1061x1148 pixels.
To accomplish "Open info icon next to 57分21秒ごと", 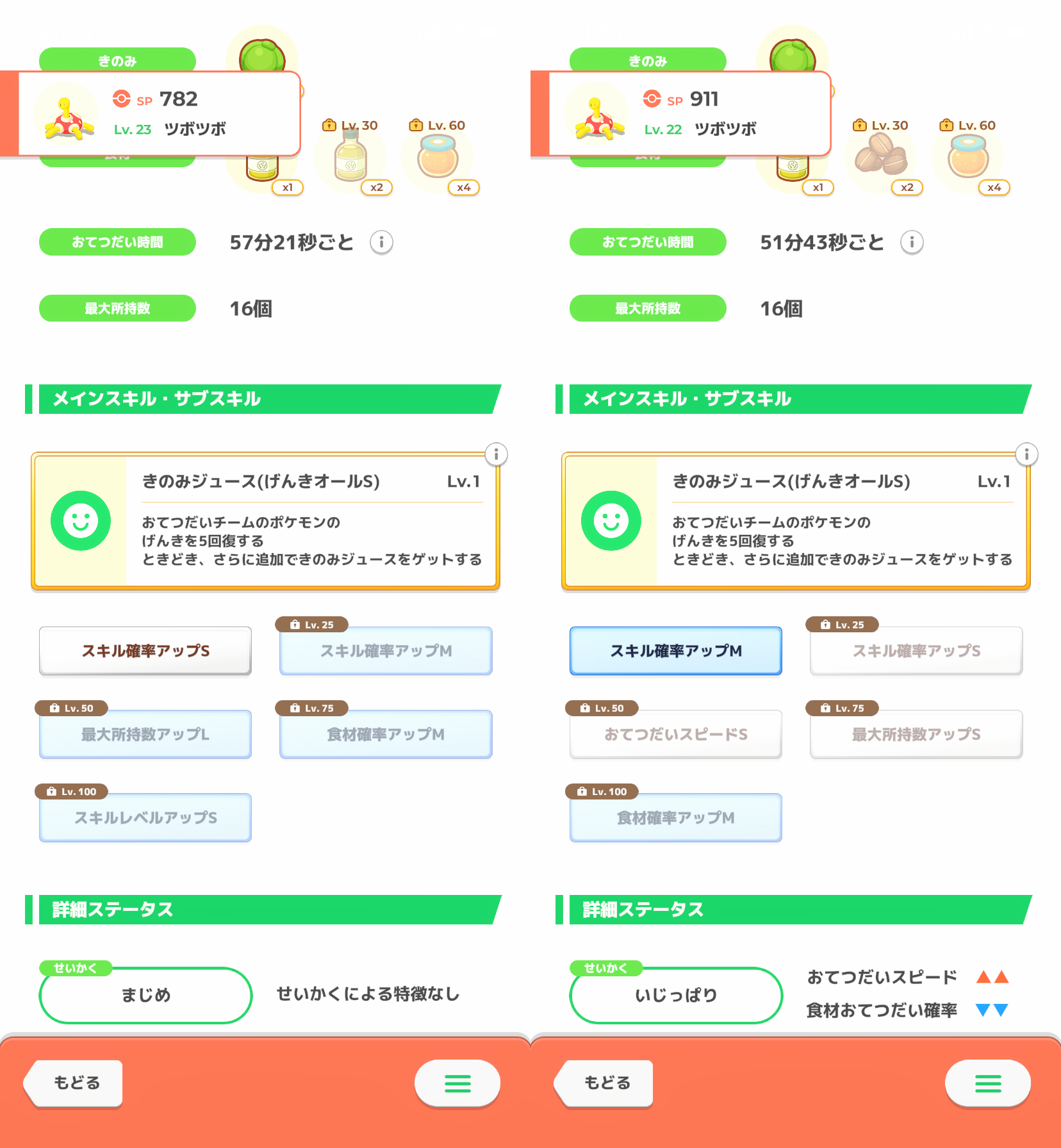I will click(382, 242).
